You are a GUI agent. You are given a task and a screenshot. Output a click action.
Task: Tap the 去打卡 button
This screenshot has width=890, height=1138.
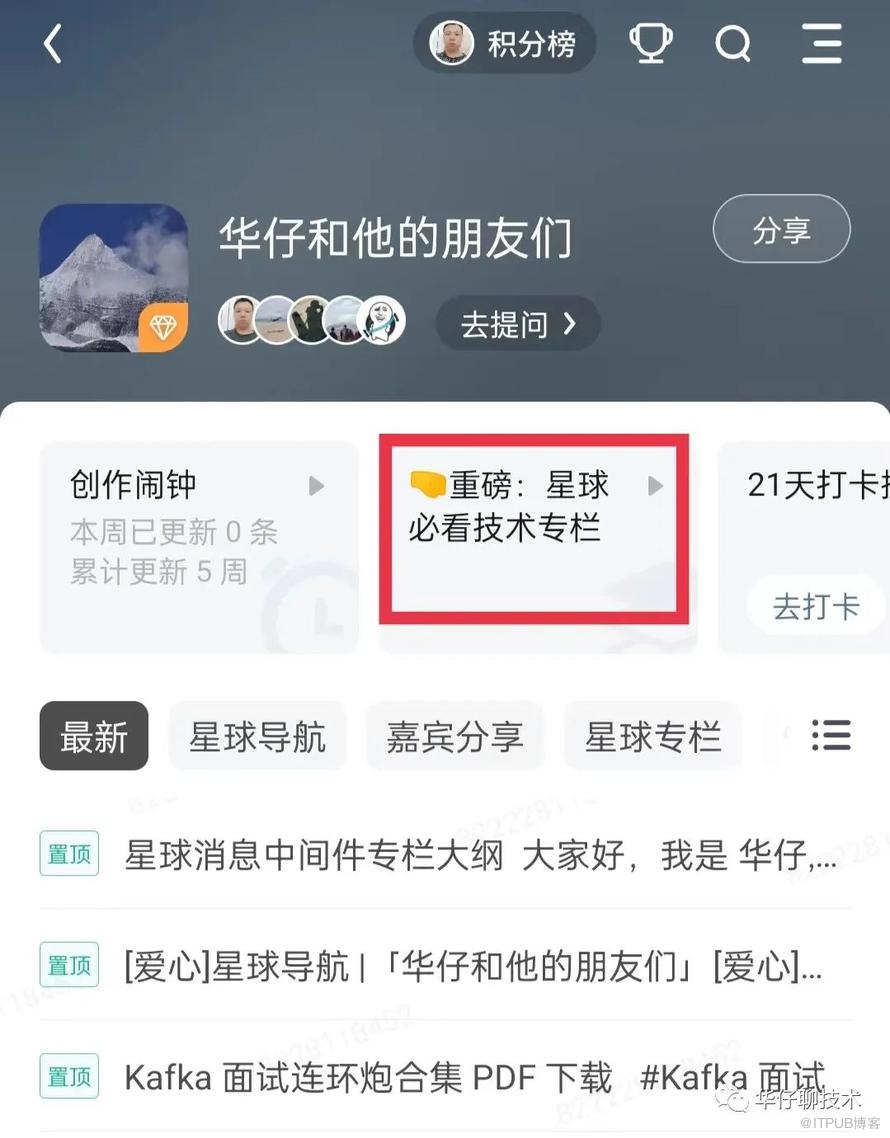coord(816,606)
